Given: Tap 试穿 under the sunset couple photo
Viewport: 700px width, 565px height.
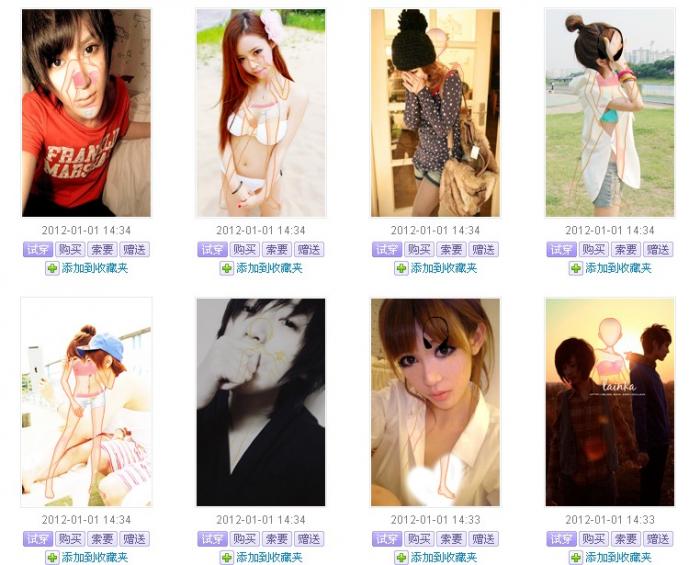Looking at the screenshot, I should tap(561, 539).
